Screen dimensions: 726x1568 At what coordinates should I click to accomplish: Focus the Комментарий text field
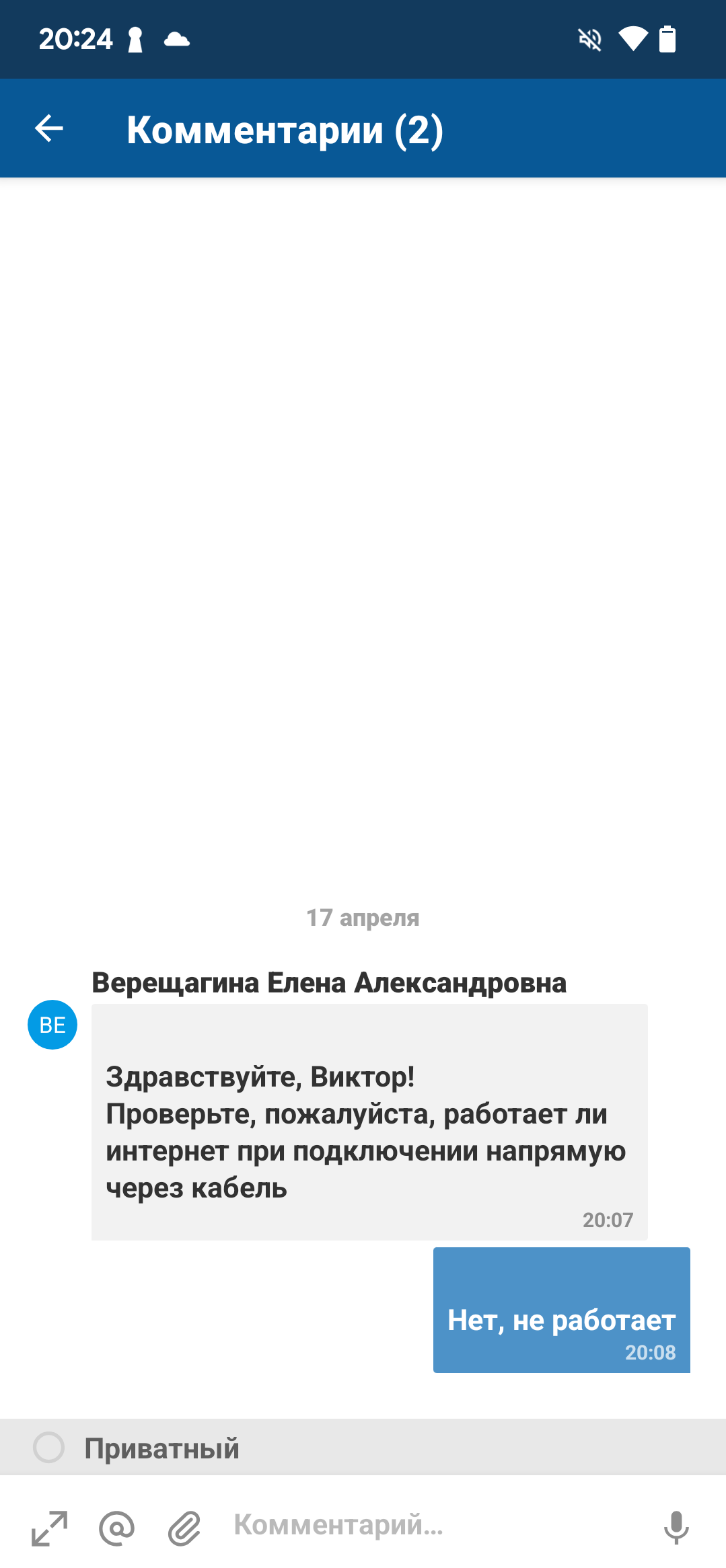coord(431,1525)
